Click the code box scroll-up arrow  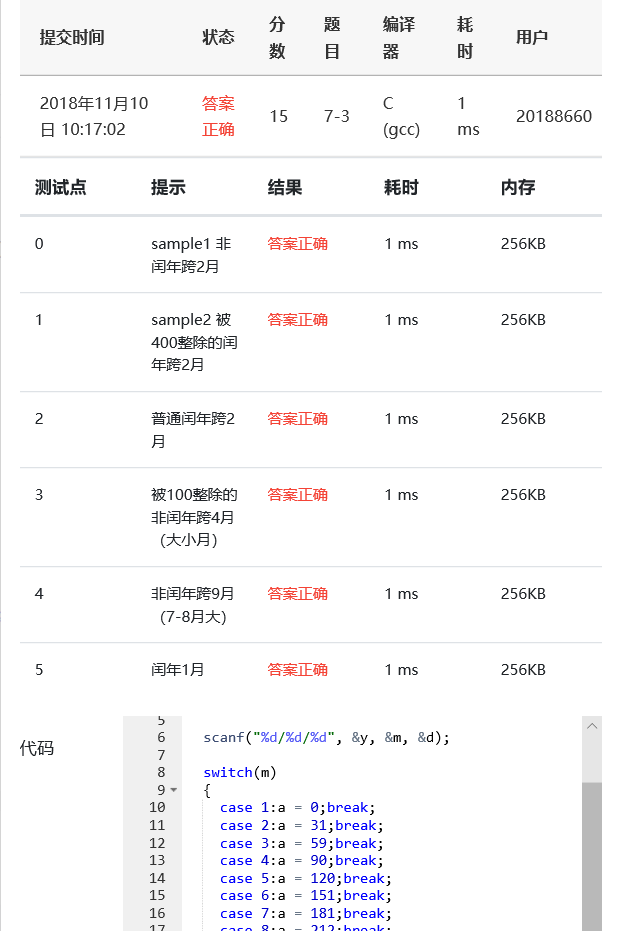point(591,726)
